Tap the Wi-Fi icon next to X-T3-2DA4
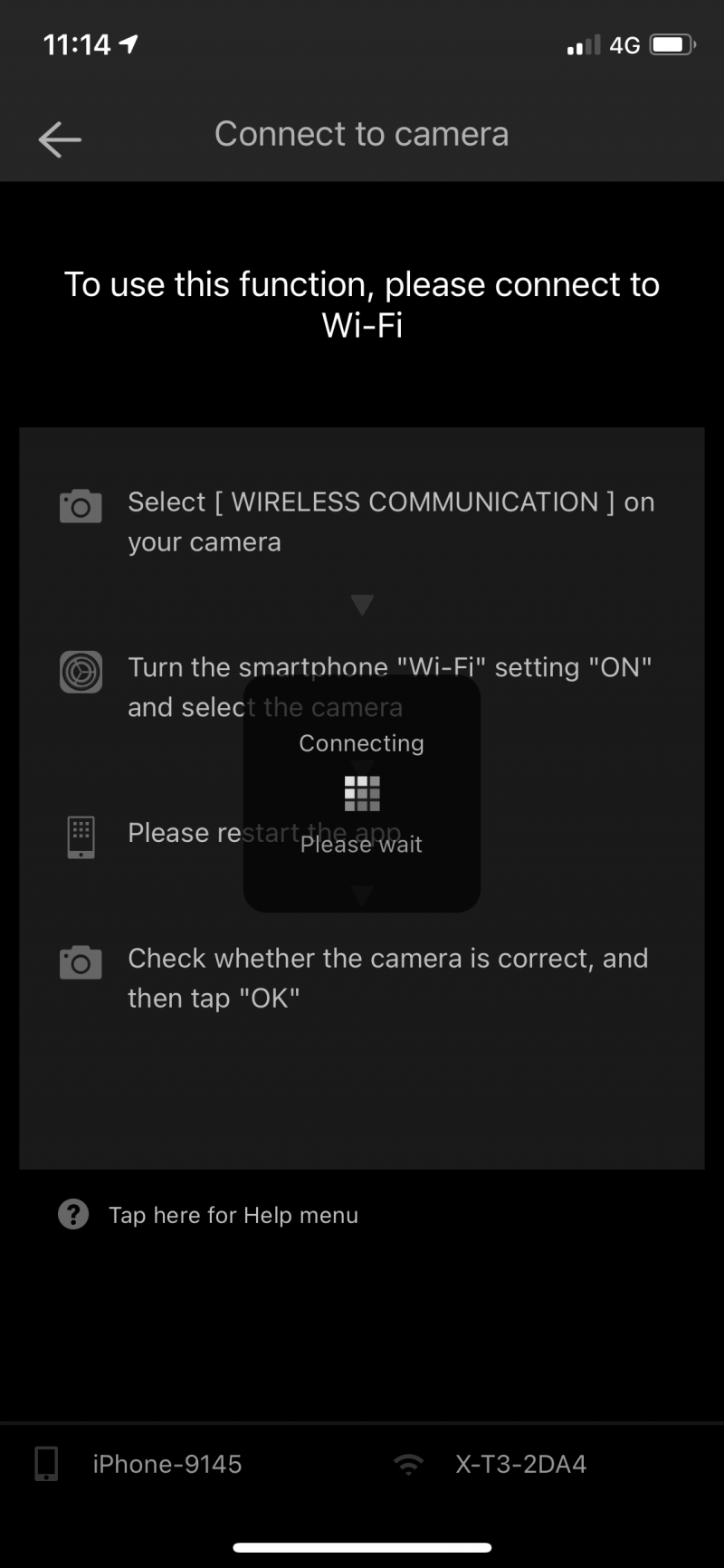This screenshot has width=724, height=1568. click(x=409, y=1464)
